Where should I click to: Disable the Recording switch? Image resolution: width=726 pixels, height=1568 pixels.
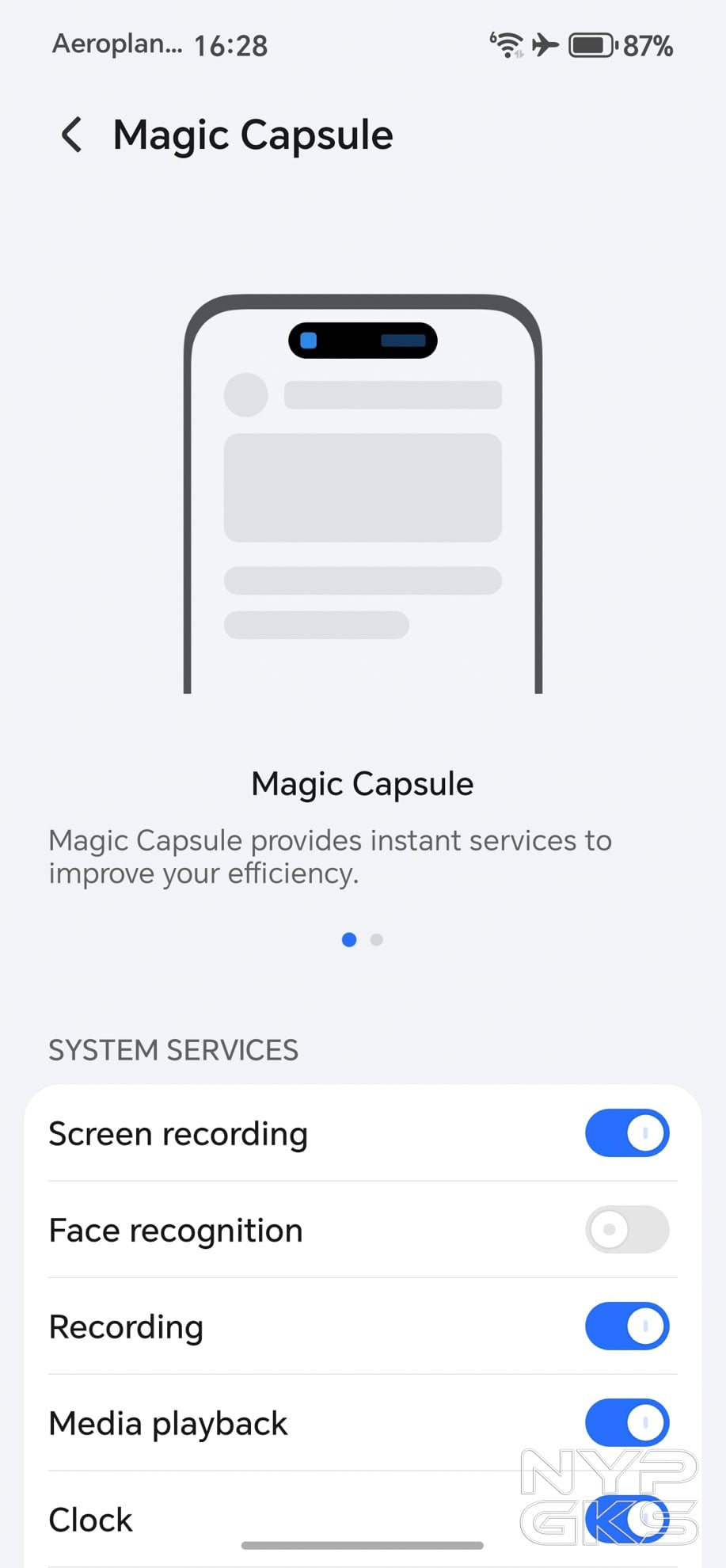[x=627, y=1326]
